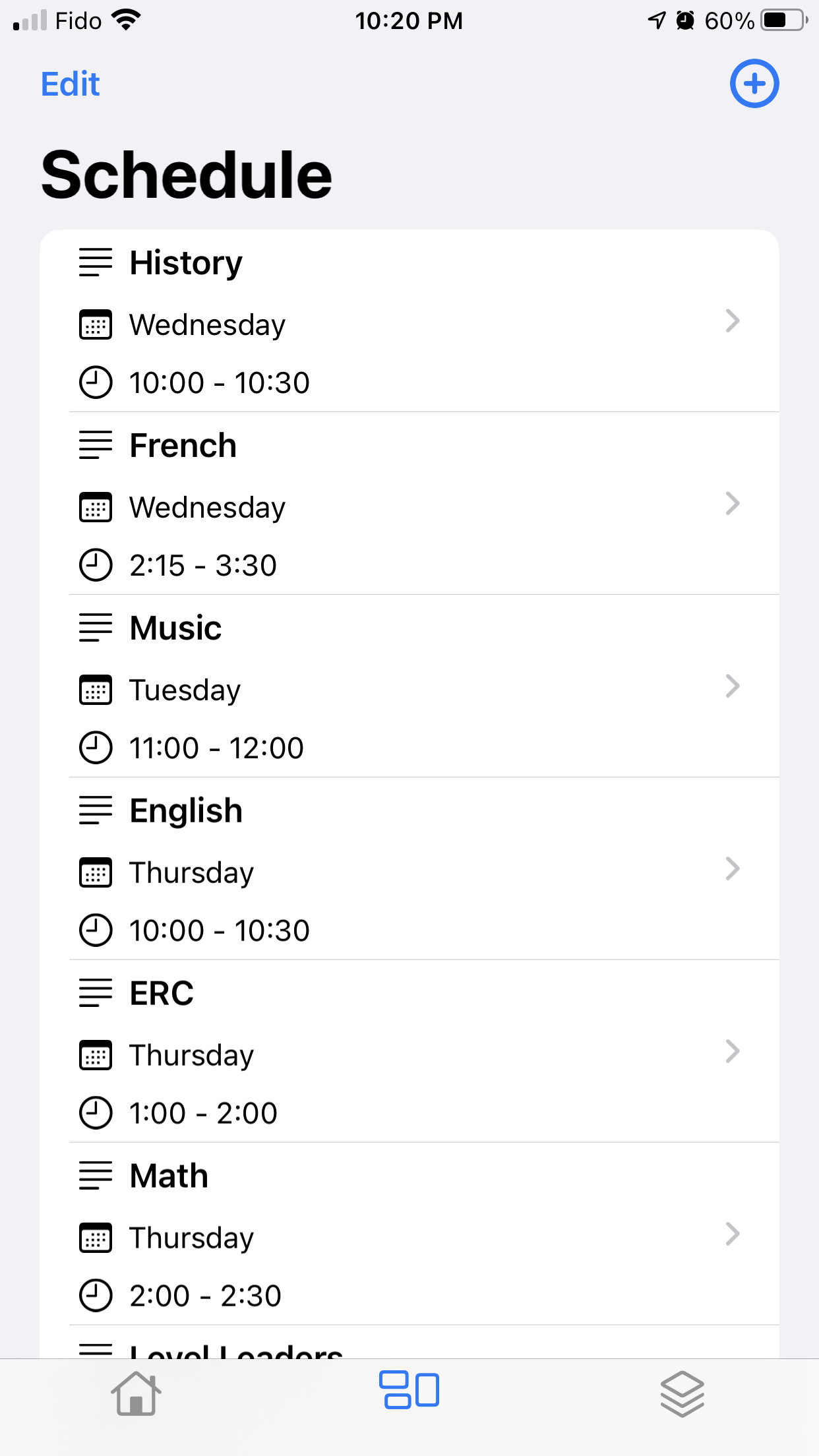Open the ERC class entry

[x=409, y=1052]
